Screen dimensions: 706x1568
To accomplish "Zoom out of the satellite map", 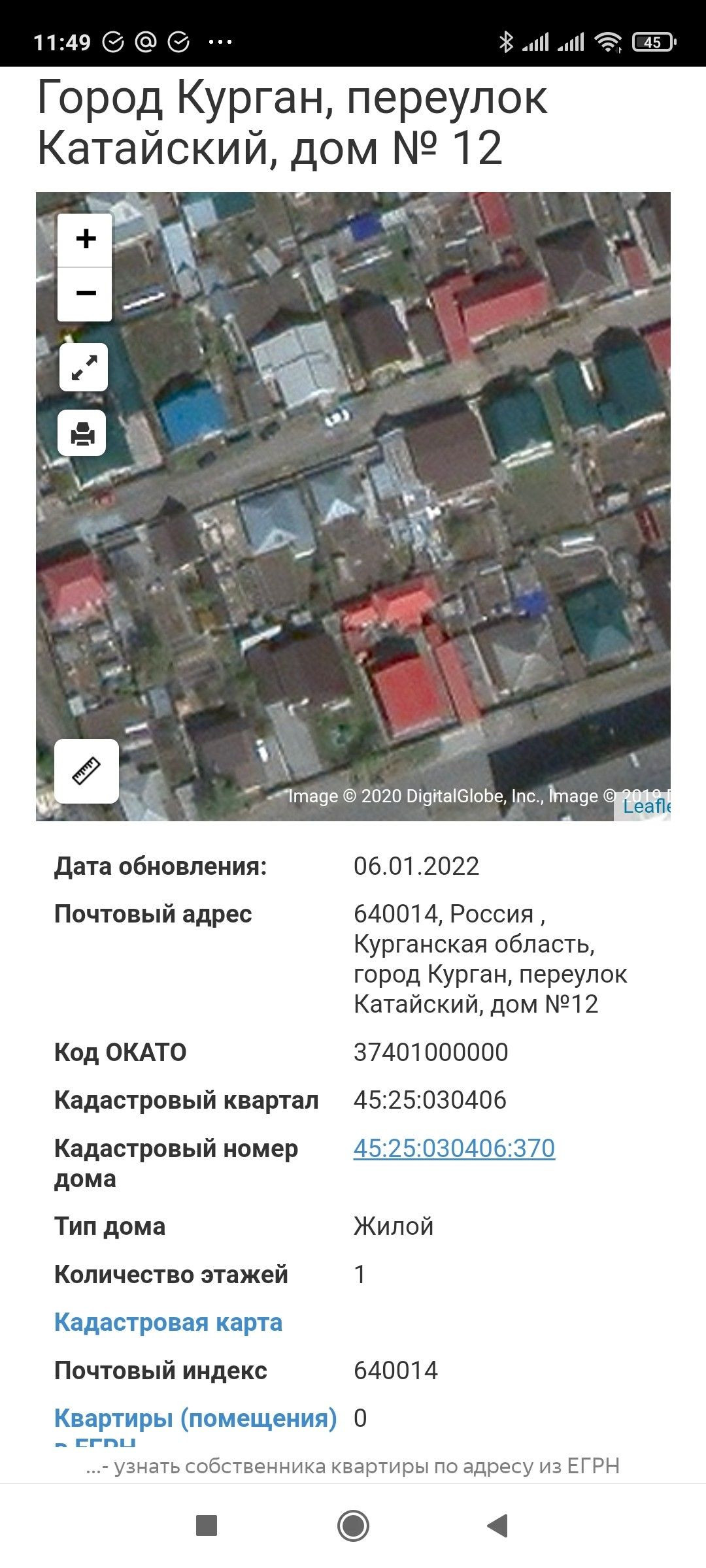I will point(85,293).
